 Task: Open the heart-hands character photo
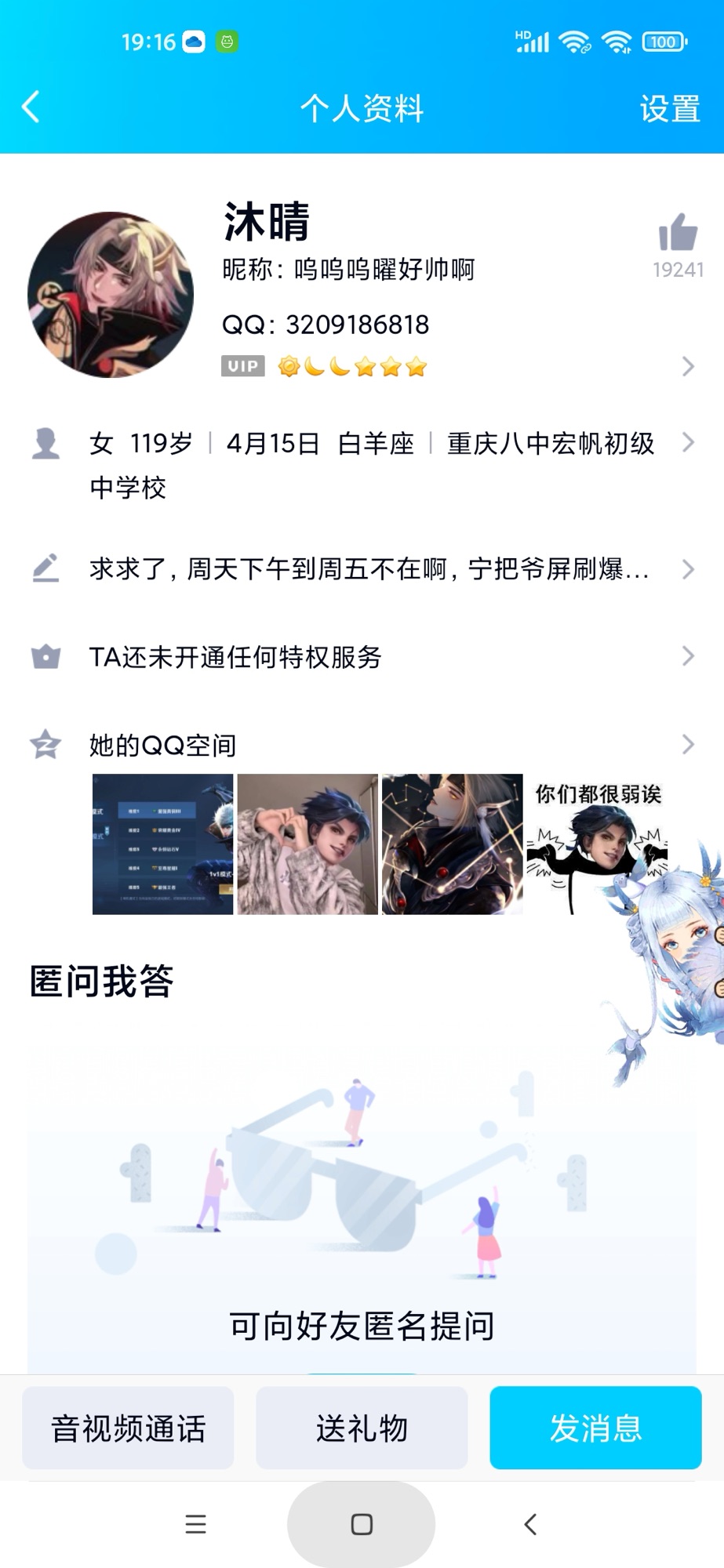[307, 844]
